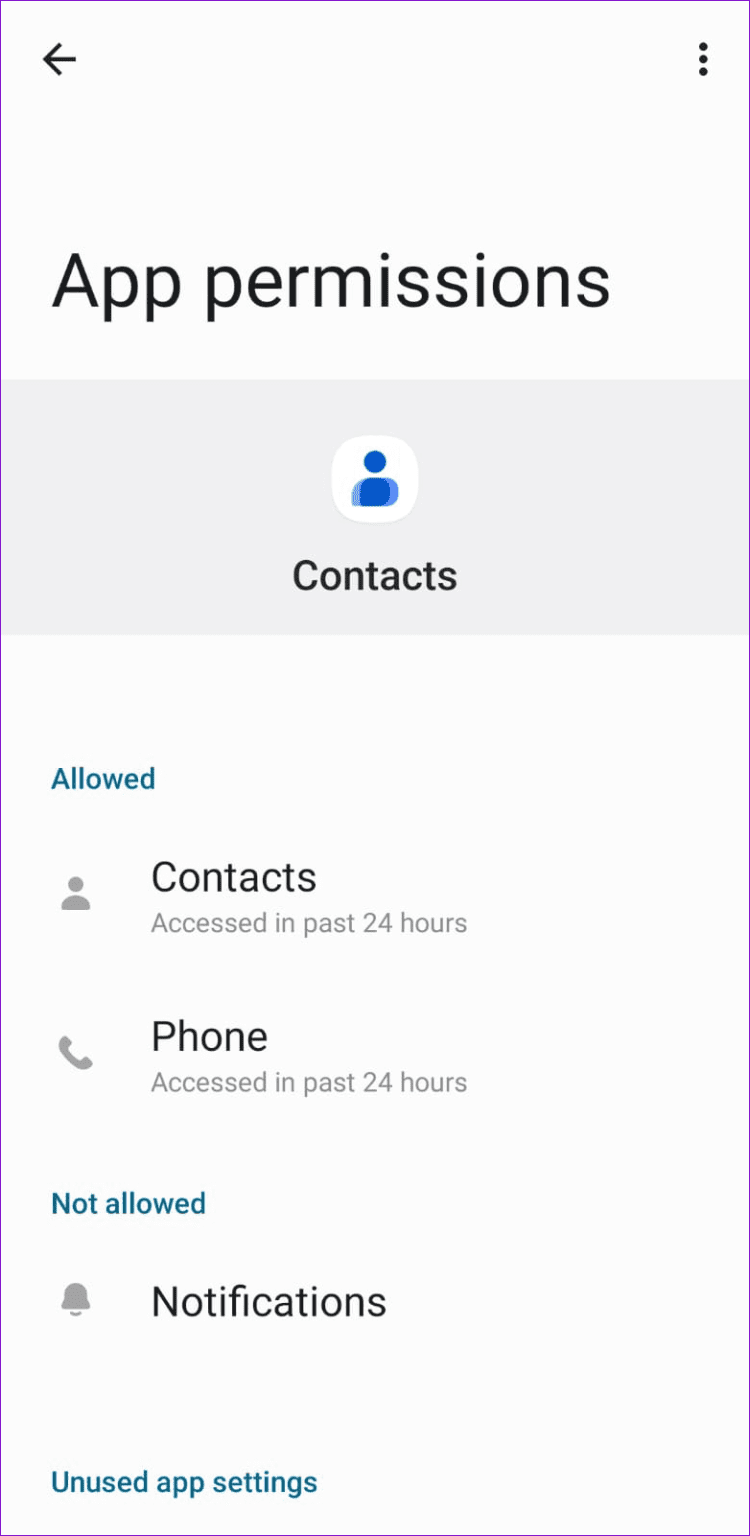Viewport: 750px width, 1536px height.
Task: Click the Contacts app icon
Action: click(374, 479)
